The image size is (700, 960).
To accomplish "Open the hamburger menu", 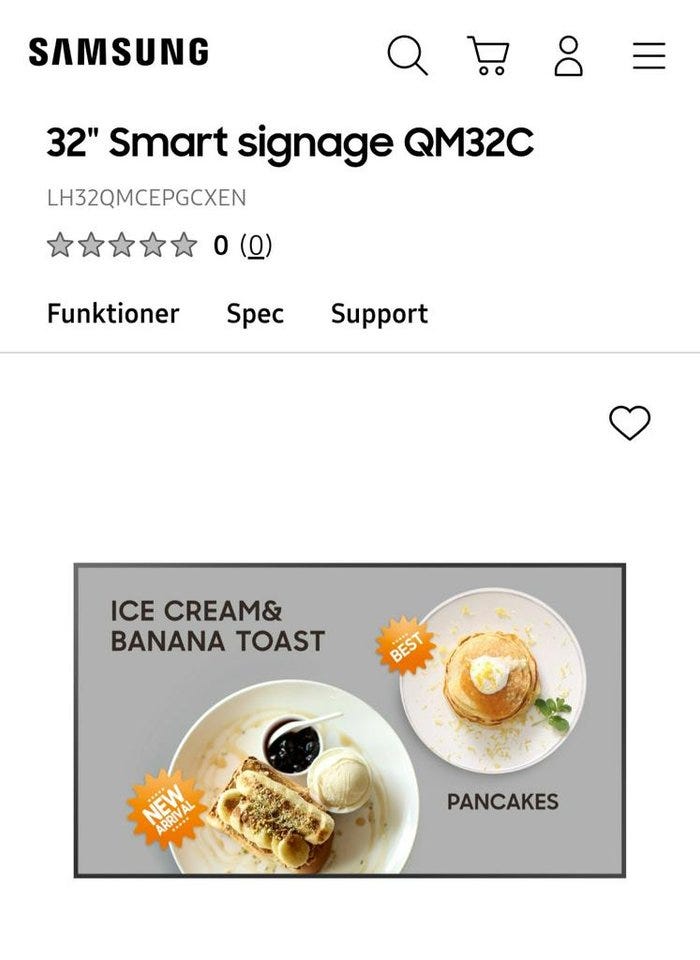I will pyautogui.click(x=649, y=55).
